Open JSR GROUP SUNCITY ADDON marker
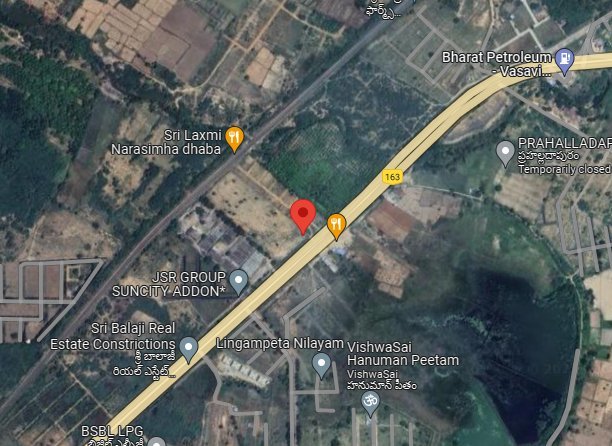Screen dimensions: 612x446 pos(238,281)
